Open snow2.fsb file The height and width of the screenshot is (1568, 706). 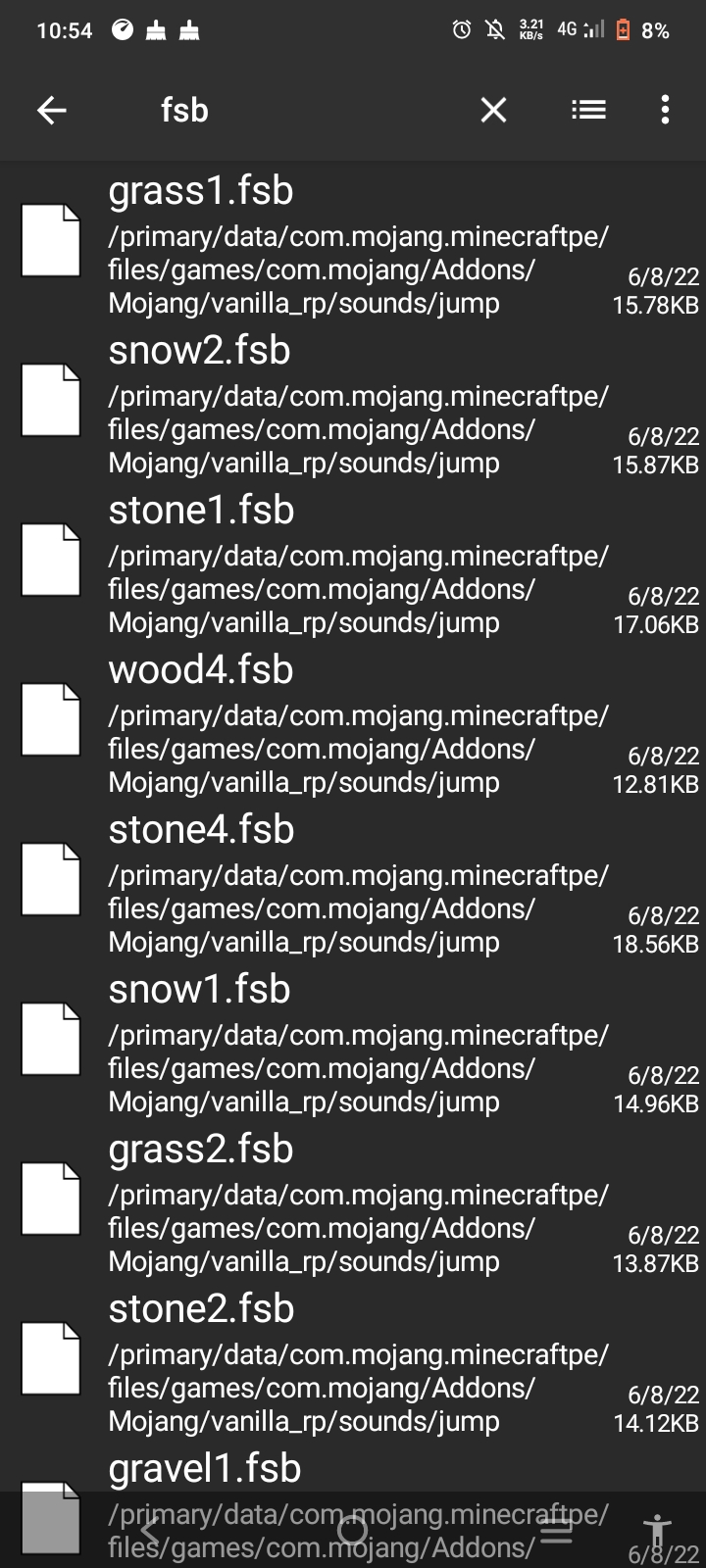[353, 405]
